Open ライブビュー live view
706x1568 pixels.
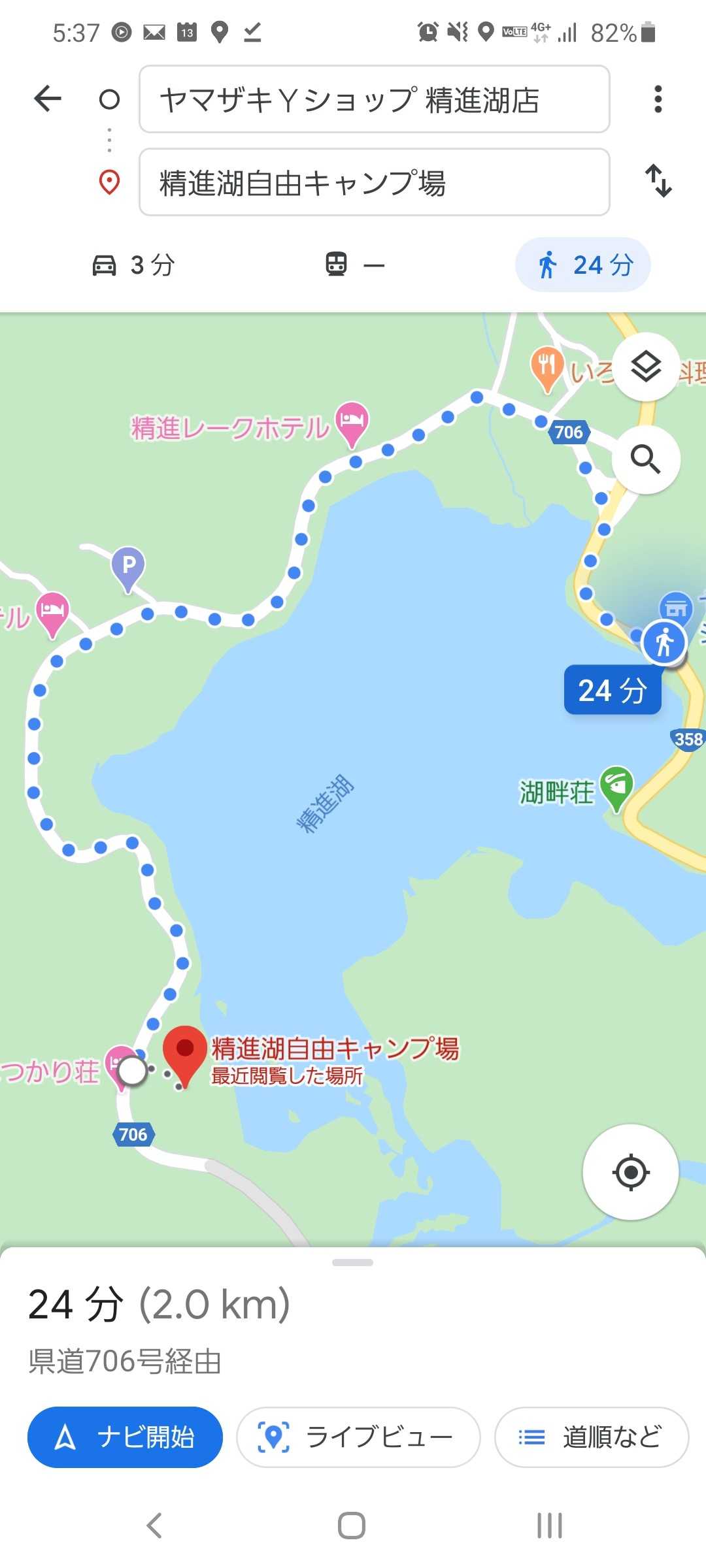[358, 1437]
